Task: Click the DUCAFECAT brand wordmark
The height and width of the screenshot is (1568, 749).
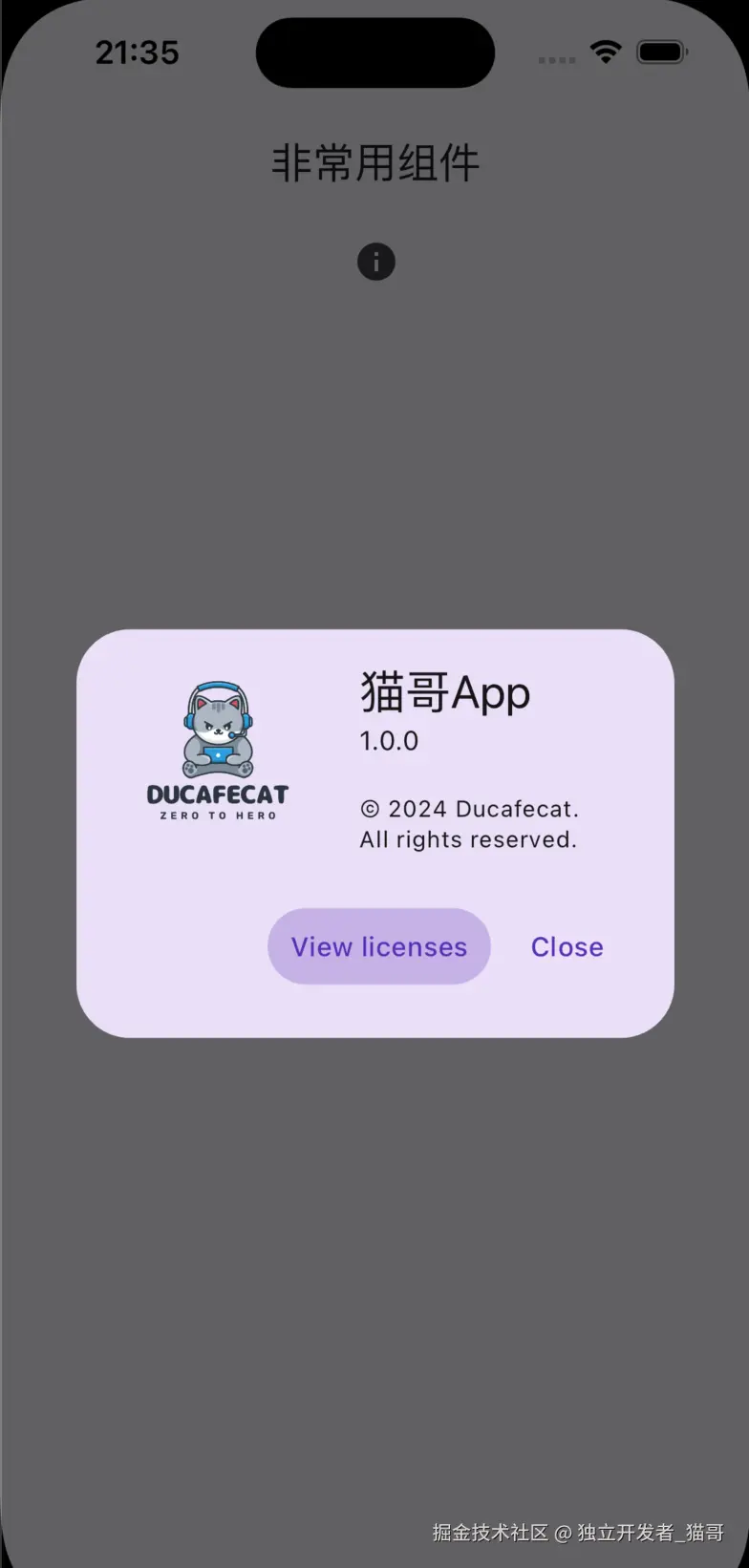Action: tap(218, 794)
